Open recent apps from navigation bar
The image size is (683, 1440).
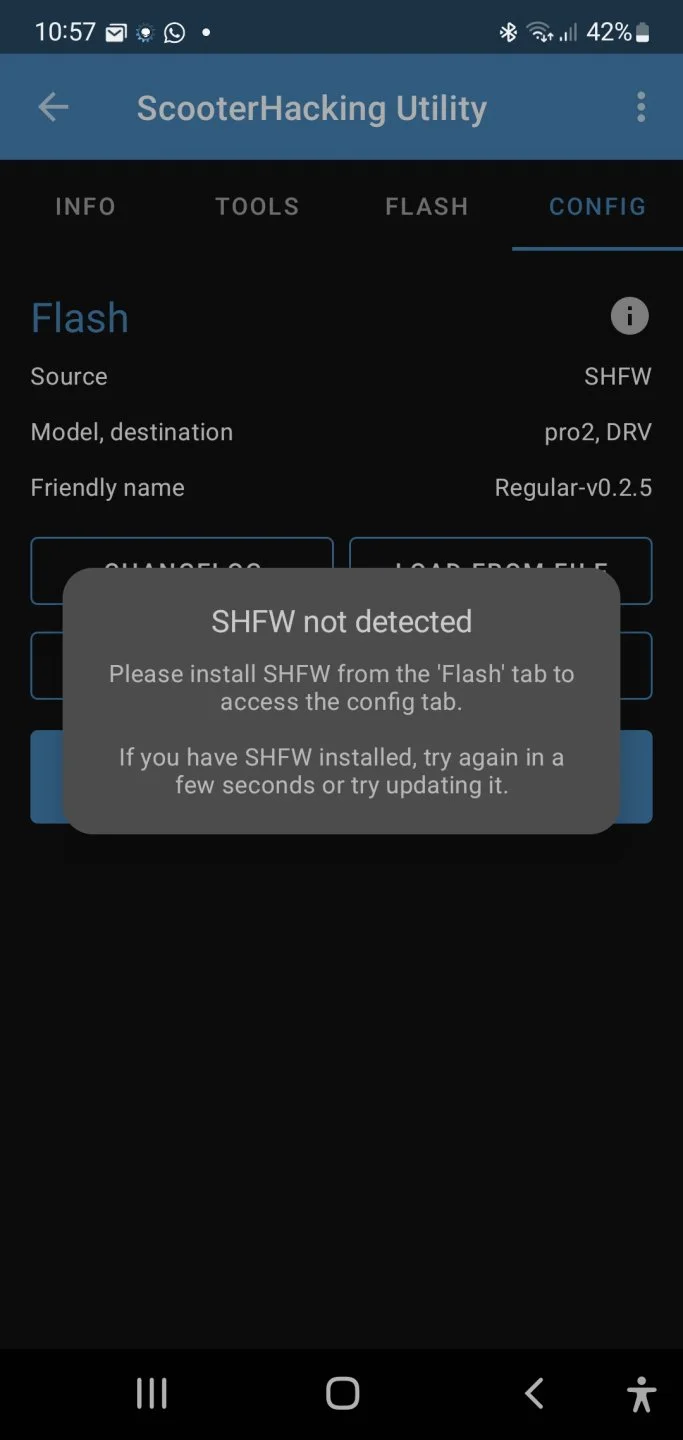tap(152, 1393)
